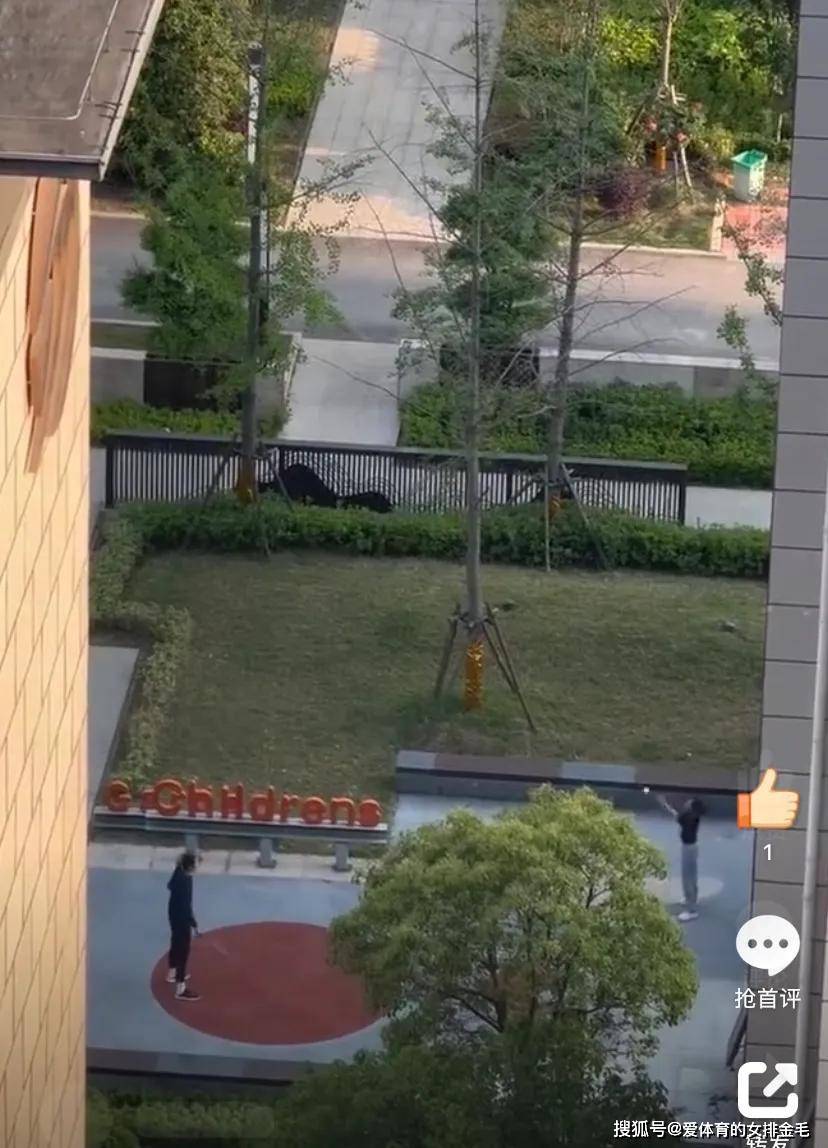The height and width of the screenshot is (1148, 828).
Task: Open comments via the 抢首评 bubble
Action: pos(768,945)
